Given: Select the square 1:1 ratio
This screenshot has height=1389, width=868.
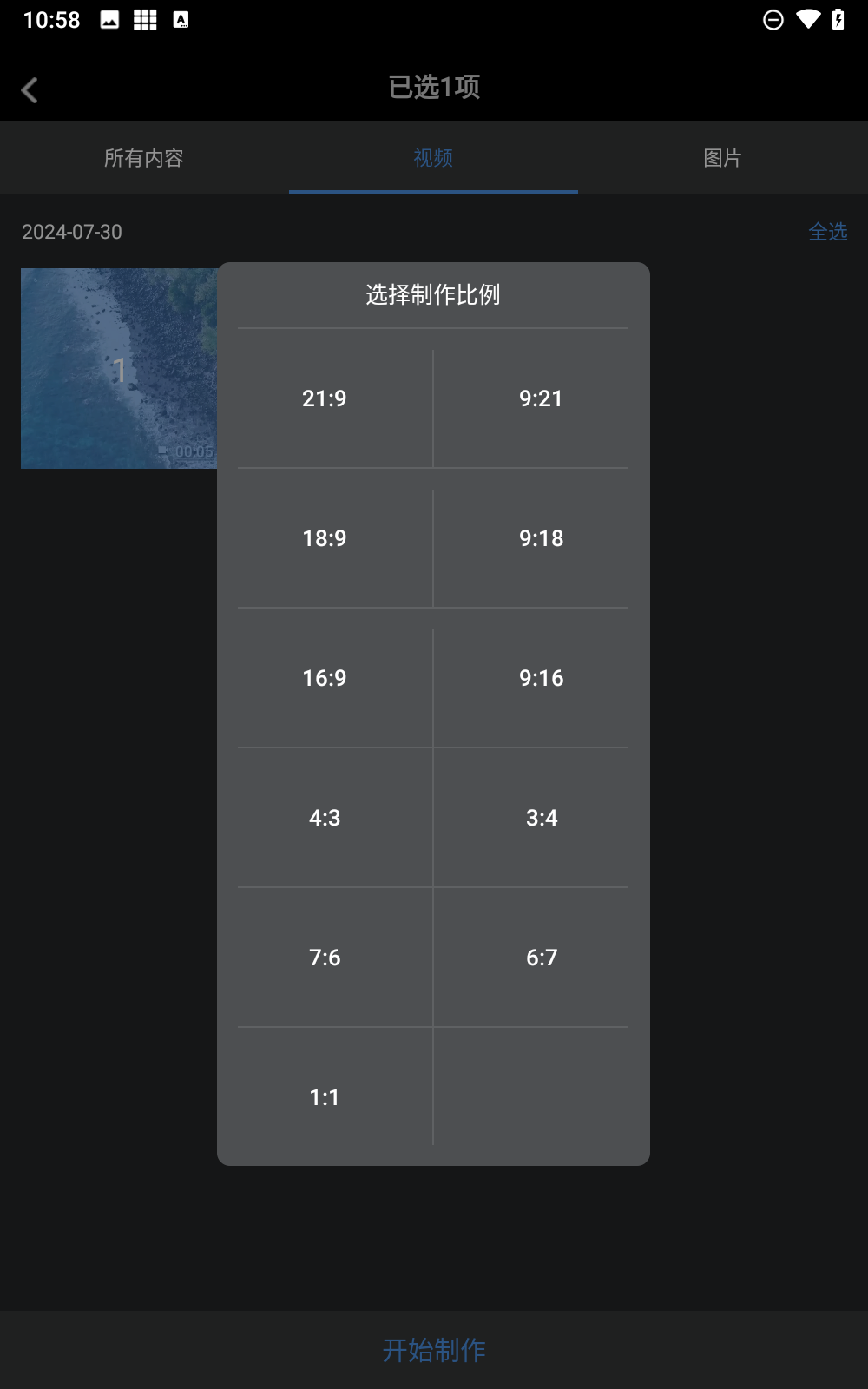Looking at the screenshot, I should click(x=325, y=1097).
